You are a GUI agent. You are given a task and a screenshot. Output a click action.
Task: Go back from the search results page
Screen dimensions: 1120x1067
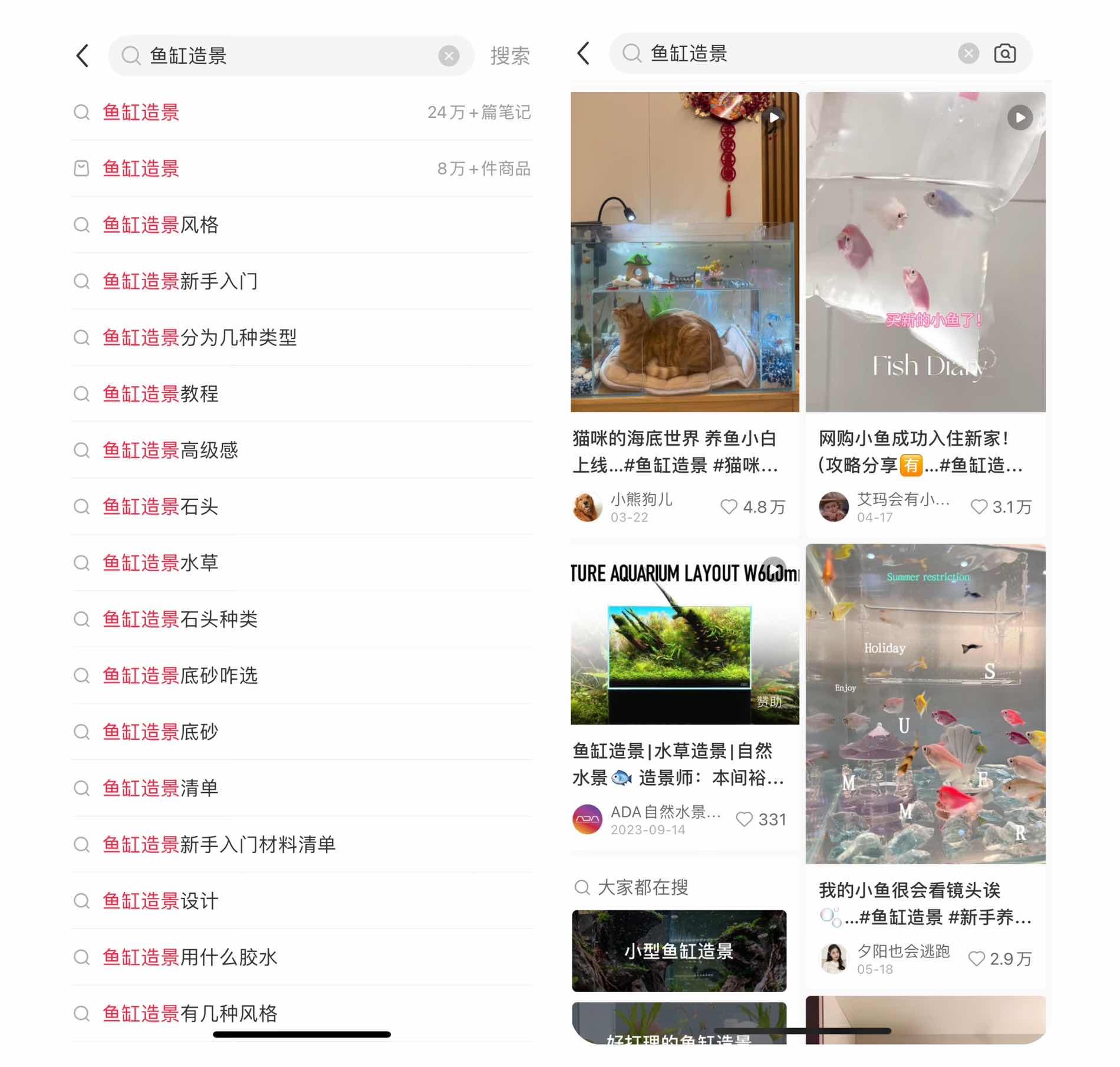click(583, 54)
